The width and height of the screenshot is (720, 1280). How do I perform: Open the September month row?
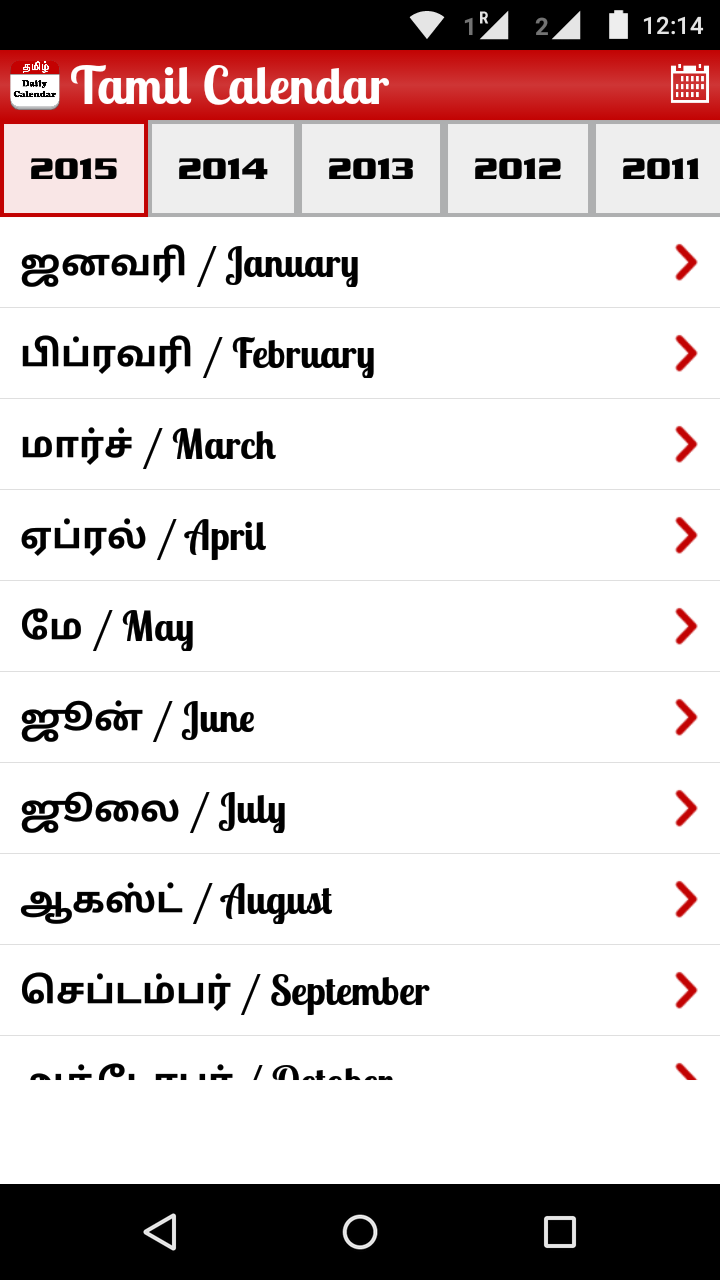point(360,991)
